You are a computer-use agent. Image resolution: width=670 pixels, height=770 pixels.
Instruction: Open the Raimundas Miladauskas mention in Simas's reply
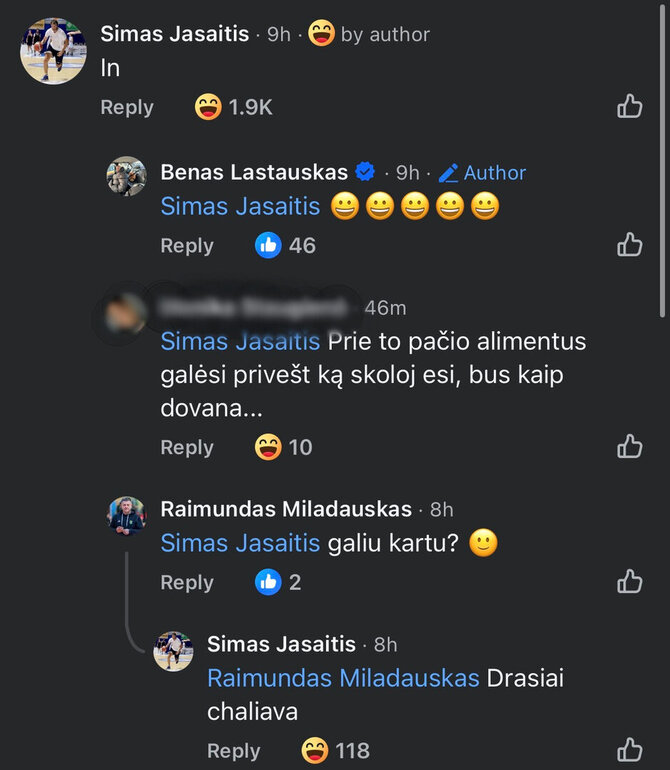(343, 678)
